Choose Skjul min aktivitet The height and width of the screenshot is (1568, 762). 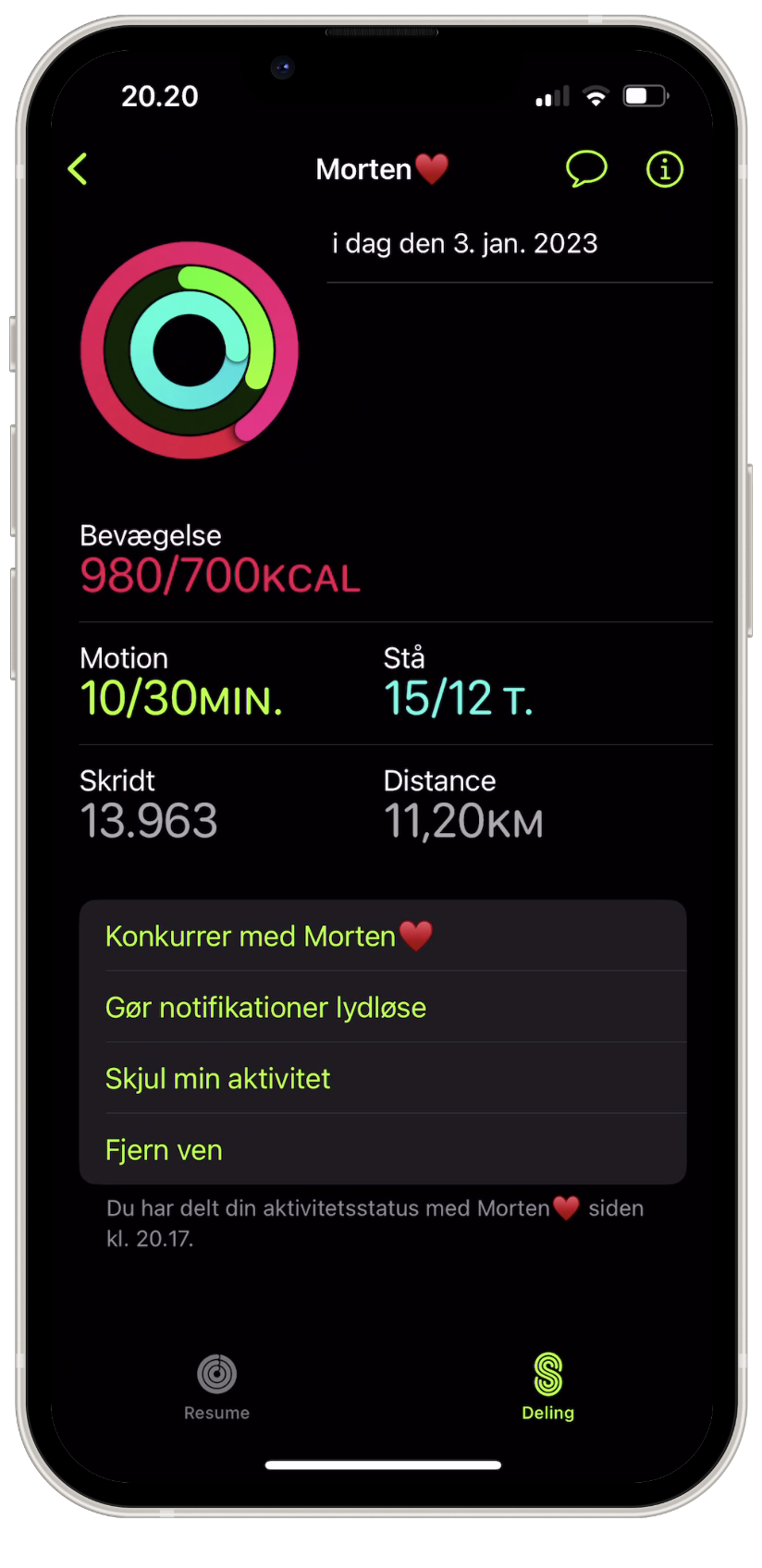pos(218,1078)
